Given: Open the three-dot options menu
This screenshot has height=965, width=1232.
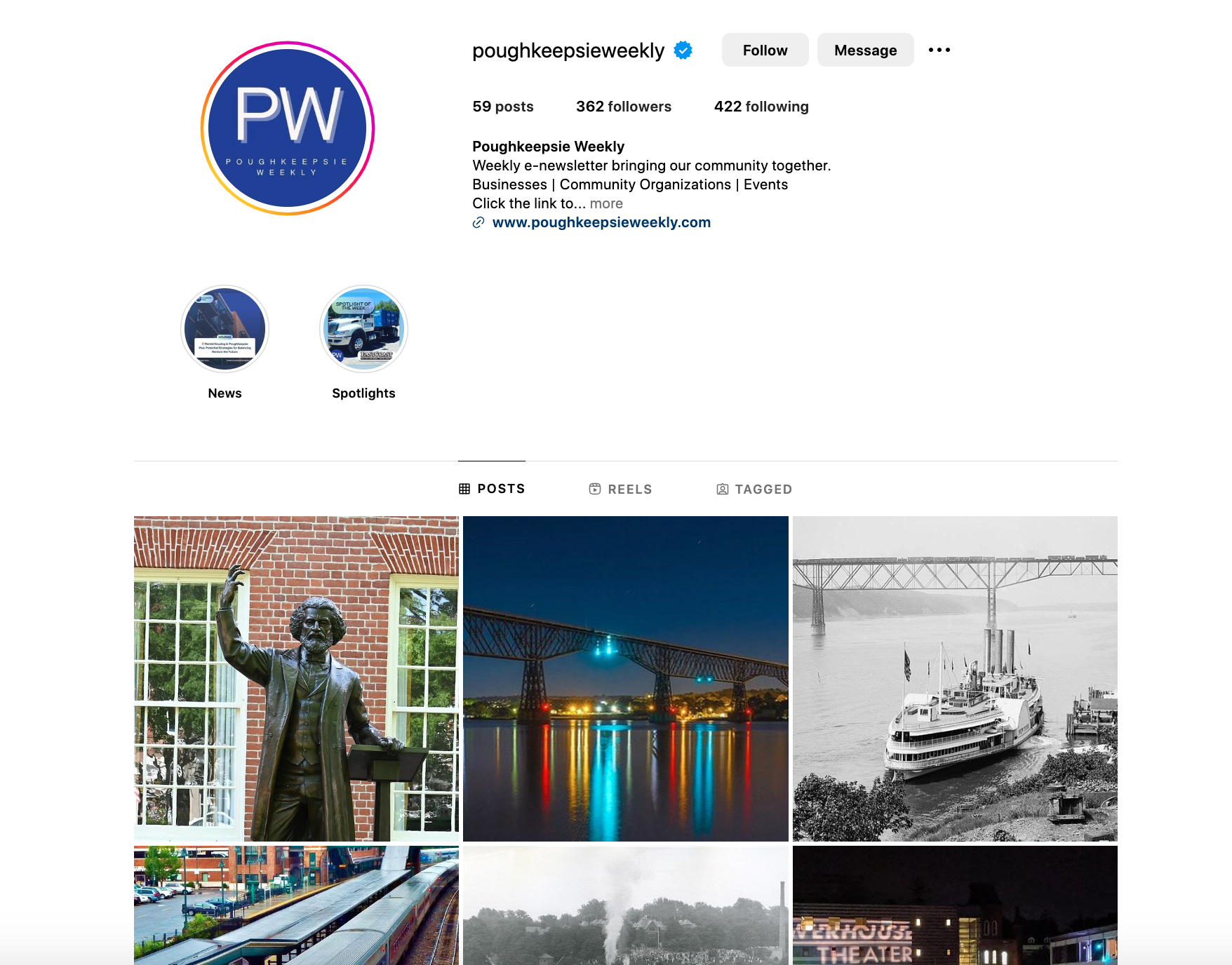Looking at the screenshot, I should (x=939, y=50).
